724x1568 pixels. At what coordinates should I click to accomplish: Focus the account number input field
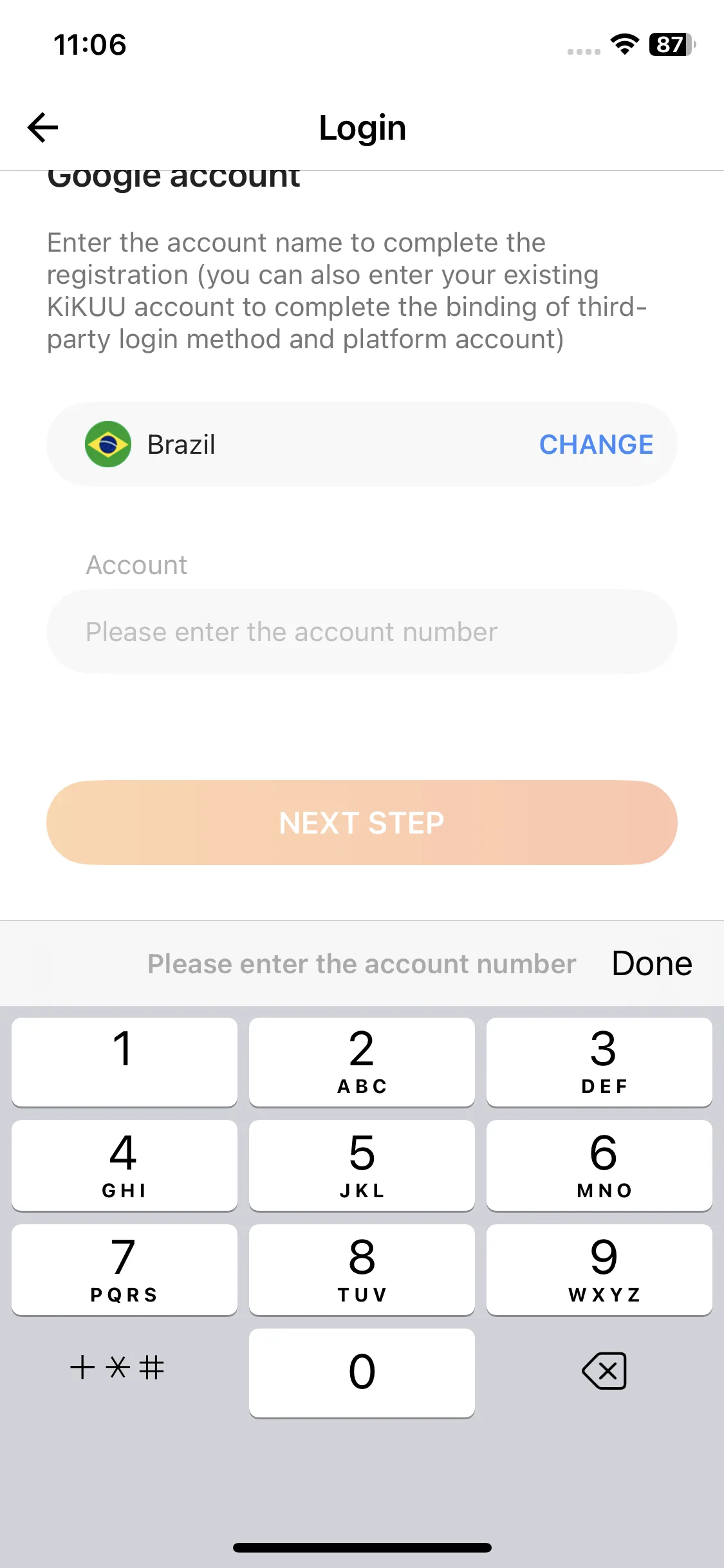[x=362, y=632]
